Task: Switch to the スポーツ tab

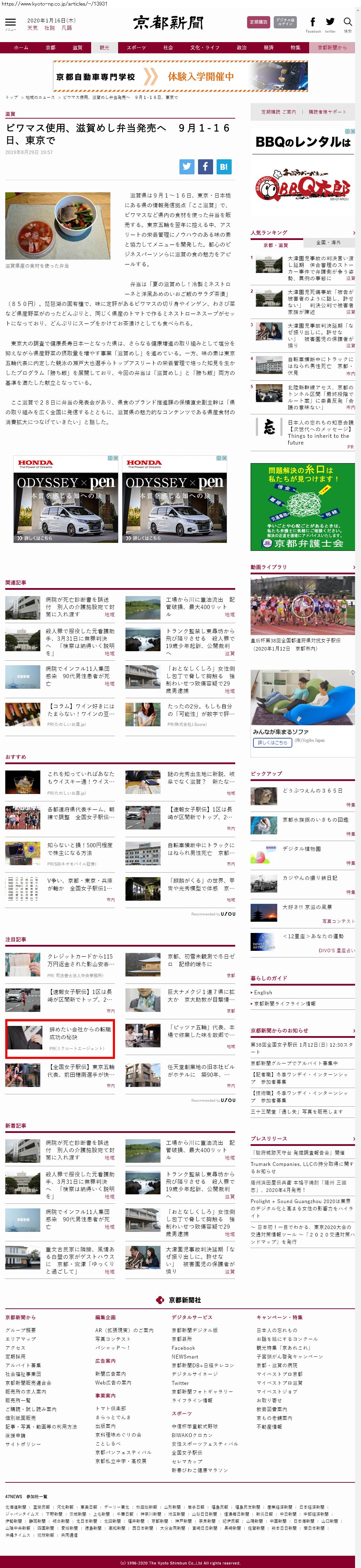Action: point(136,47)
